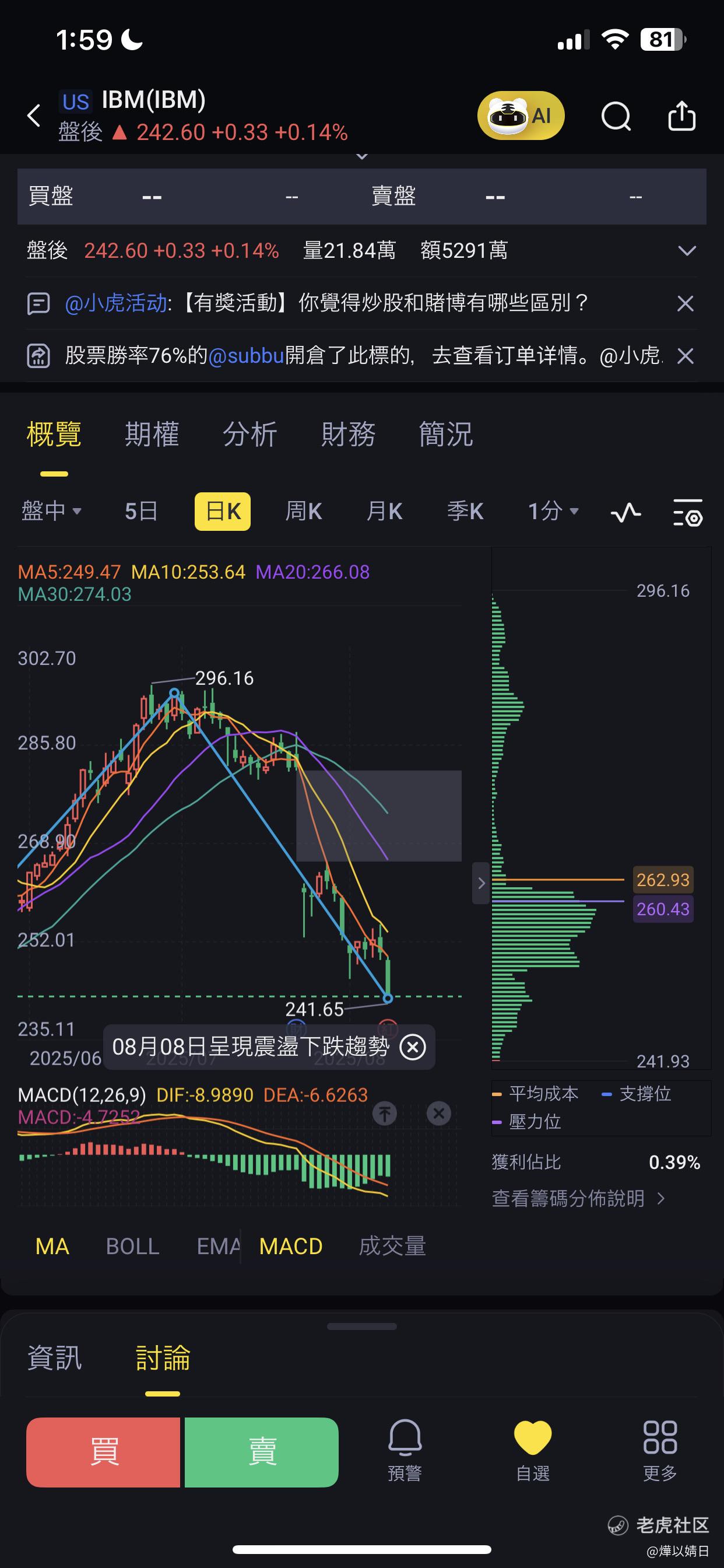
Task: Expand the 盤後 quote details chevron
Action: [687, 251]
